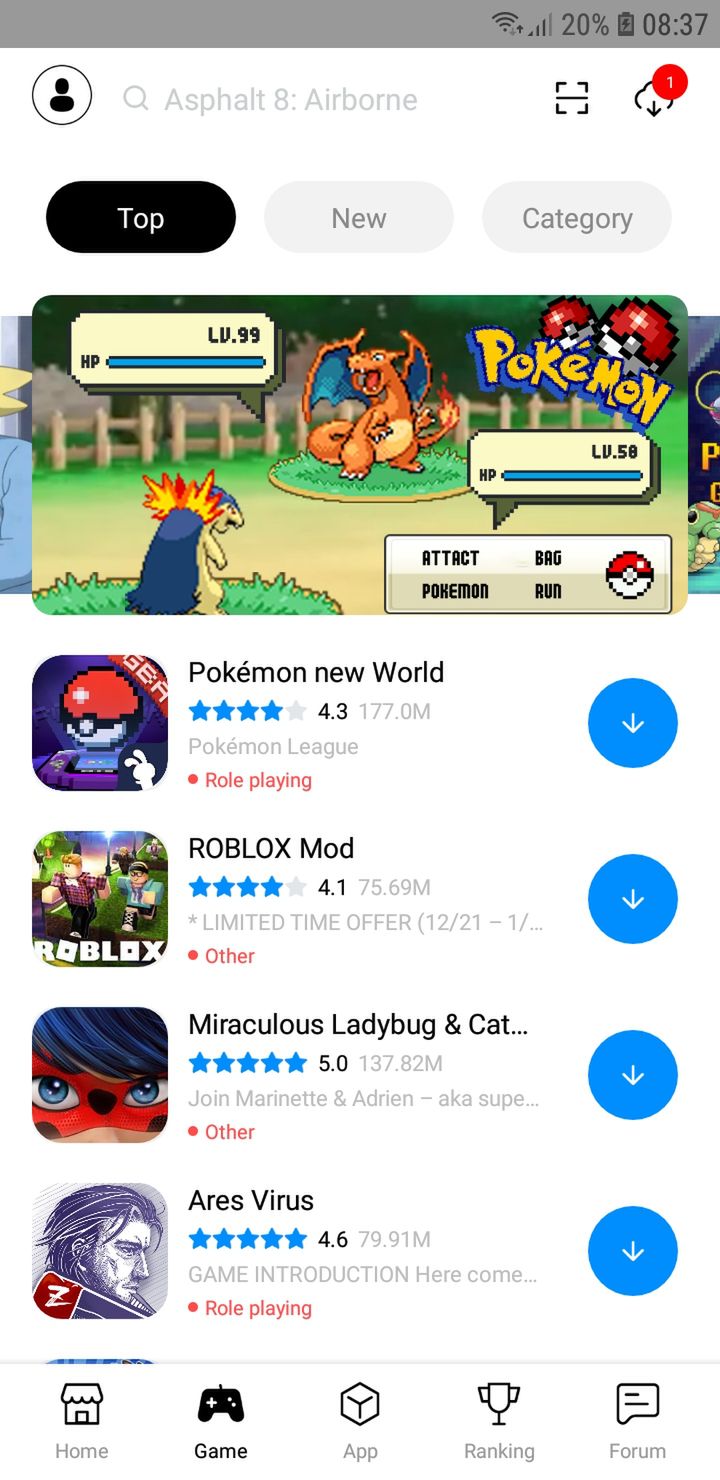This screenshot has width=720, height=1480.
Task: View Ares Virus details
Action: 300,1251
